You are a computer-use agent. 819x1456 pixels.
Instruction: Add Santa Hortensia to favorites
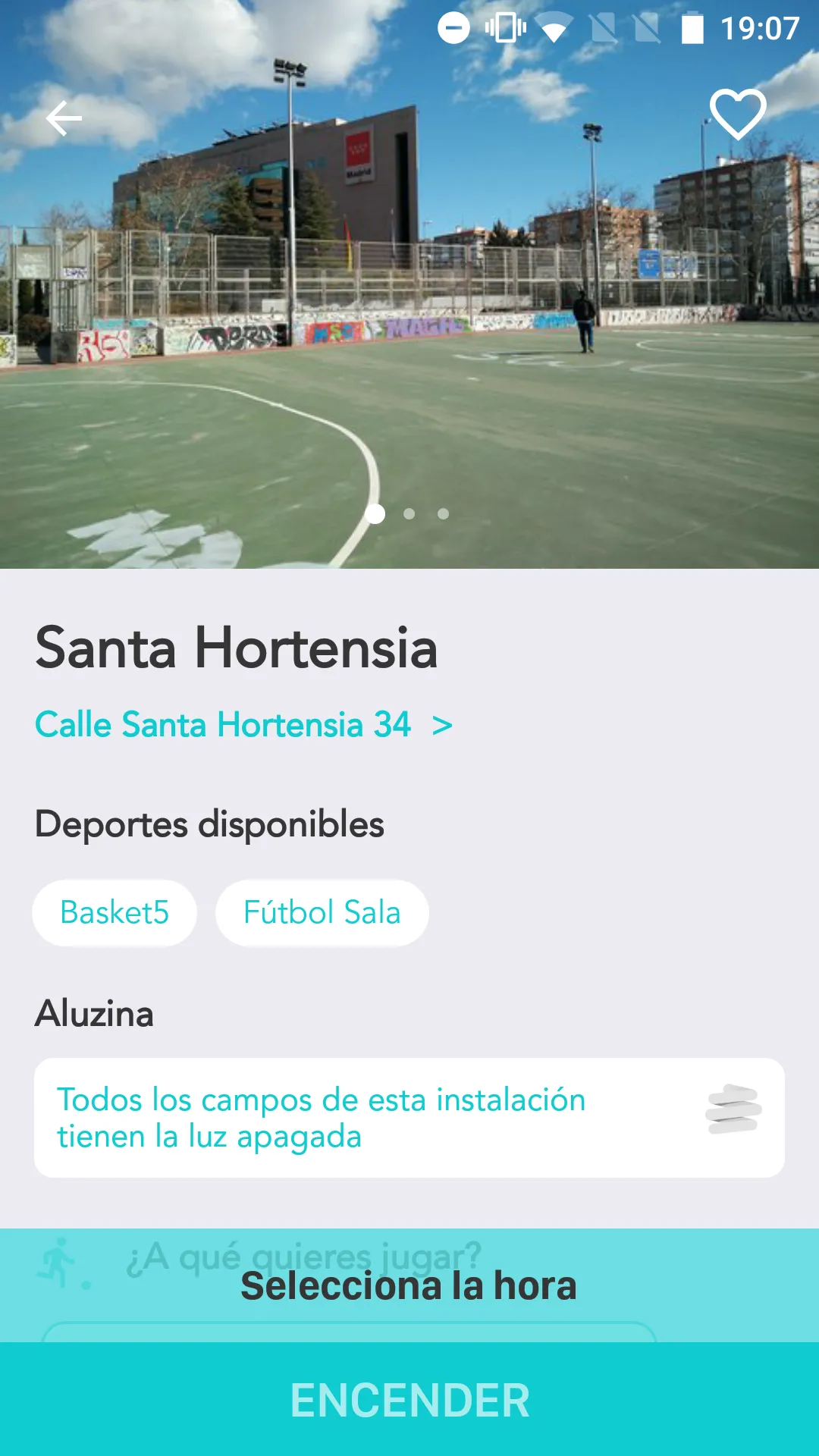tap(737, 115)
